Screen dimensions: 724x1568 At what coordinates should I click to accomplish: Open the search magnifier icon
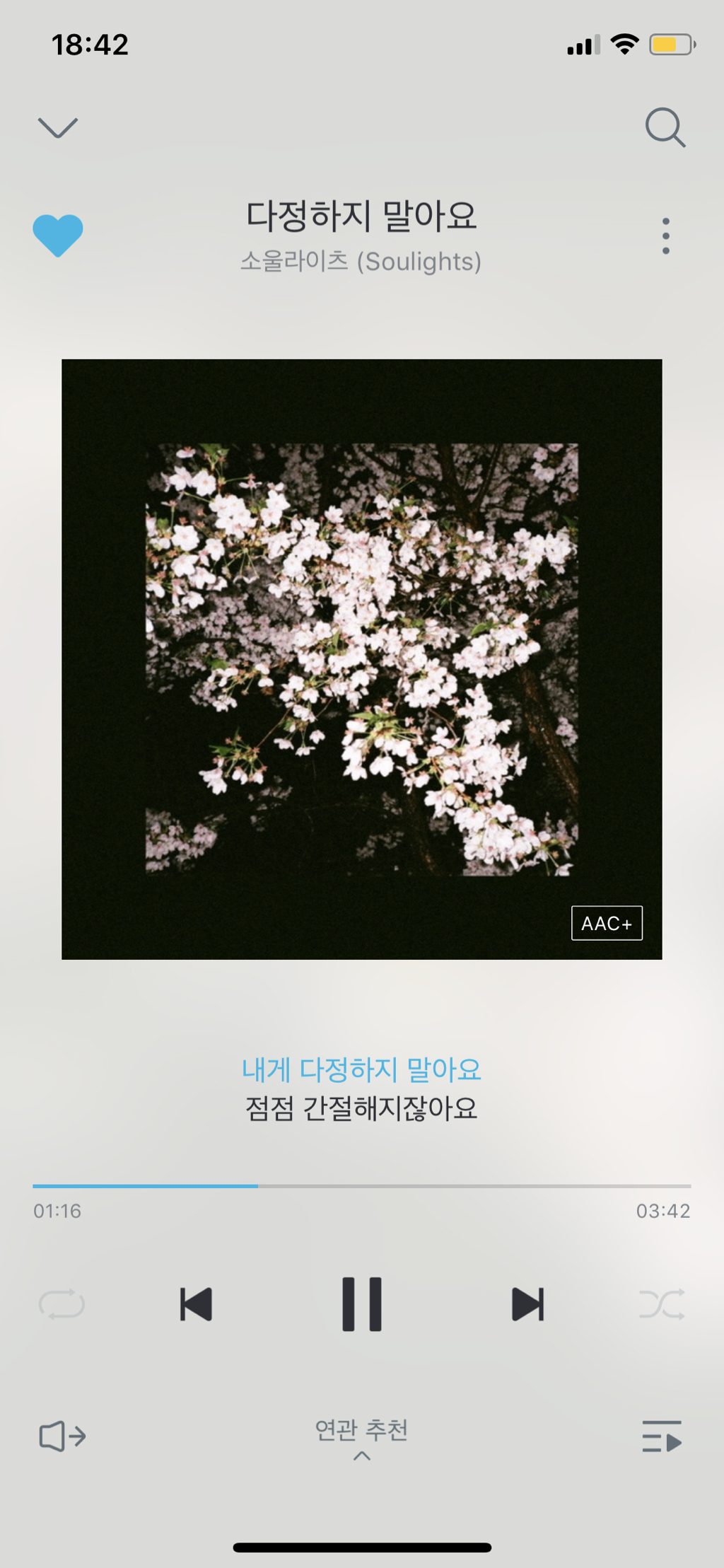click(665, 127)
